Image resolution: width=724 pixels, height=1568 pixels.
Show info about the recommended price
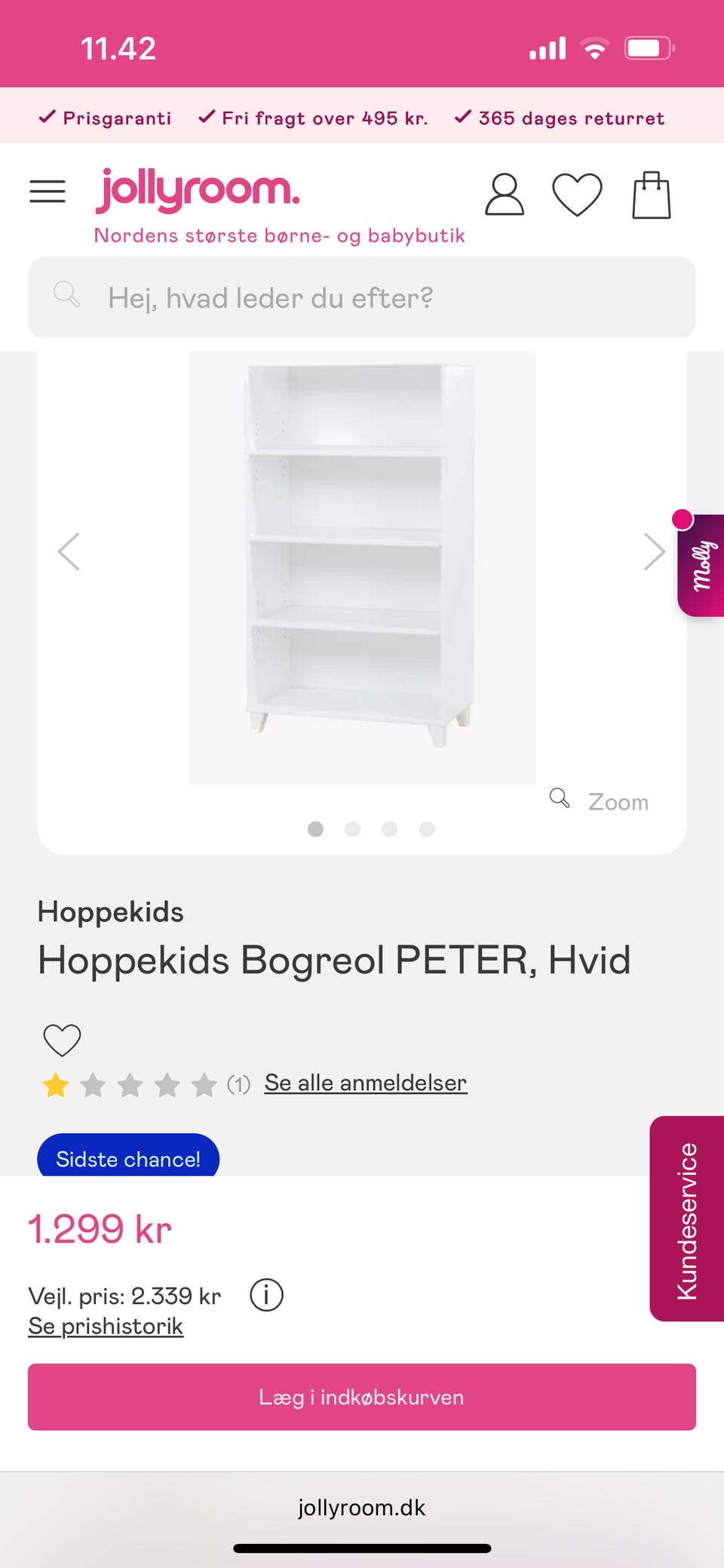(x=266, y=1296)
